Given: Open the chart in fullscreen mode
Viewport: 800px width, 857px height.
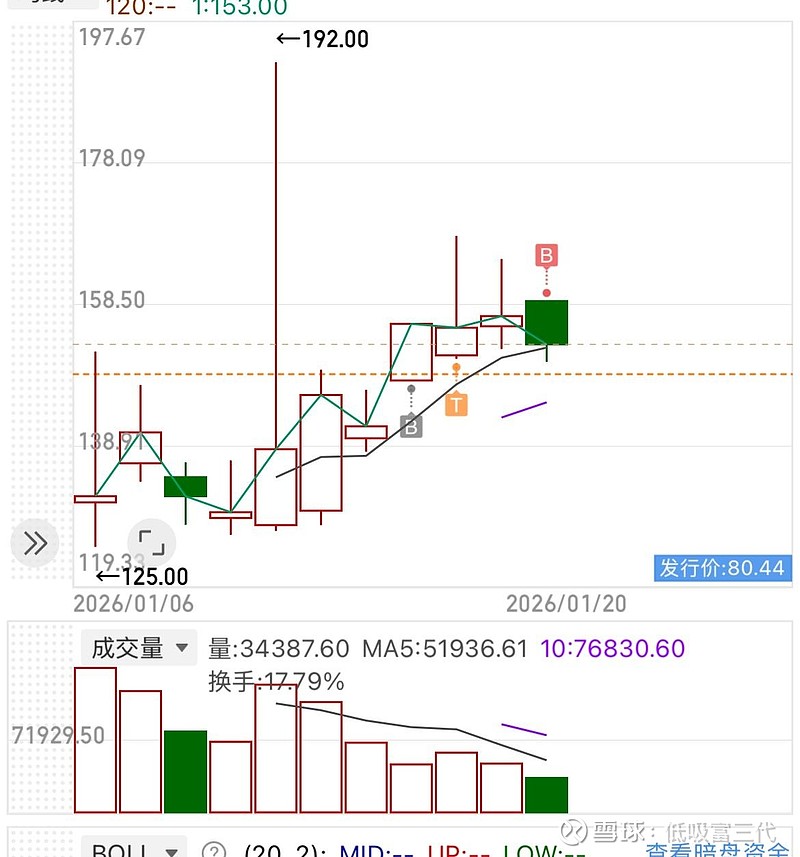Looking at the screenshot, I should click(152, 543).
